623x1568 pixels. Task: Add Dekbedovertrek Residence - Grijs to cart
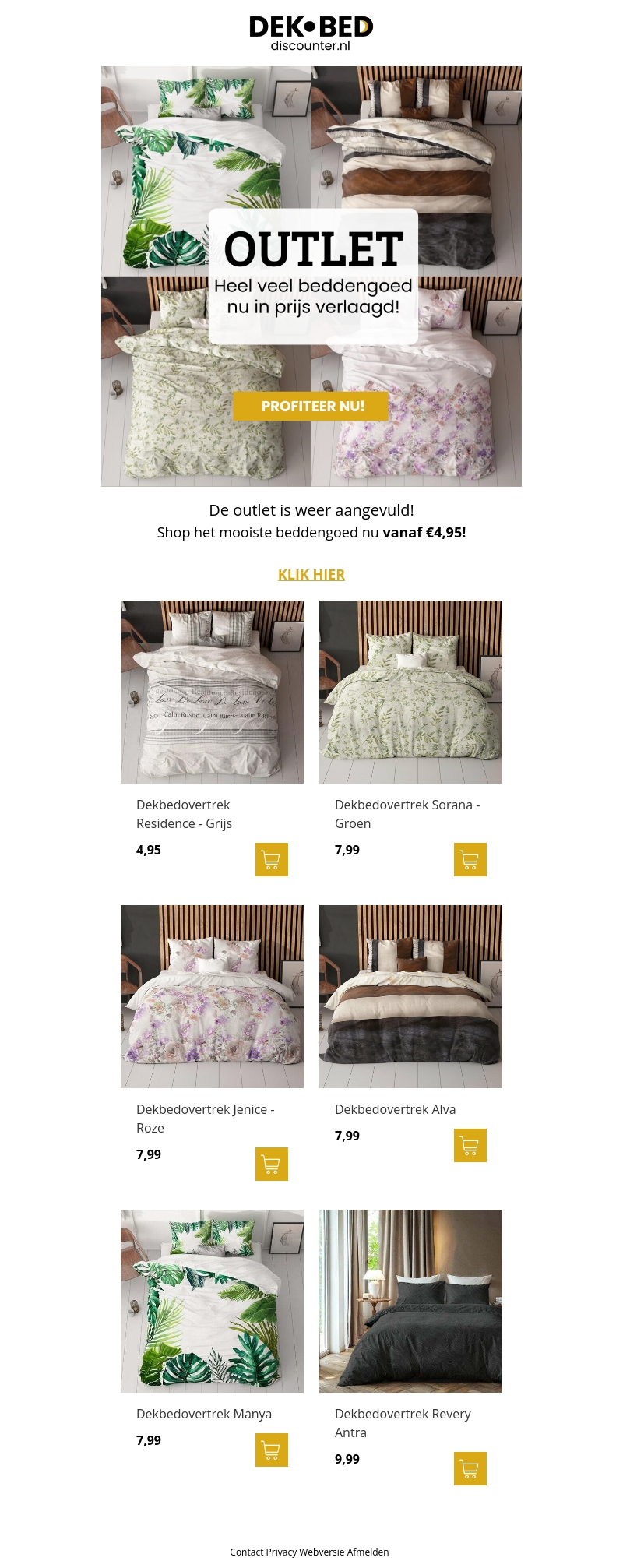click(x=272, y=859)
